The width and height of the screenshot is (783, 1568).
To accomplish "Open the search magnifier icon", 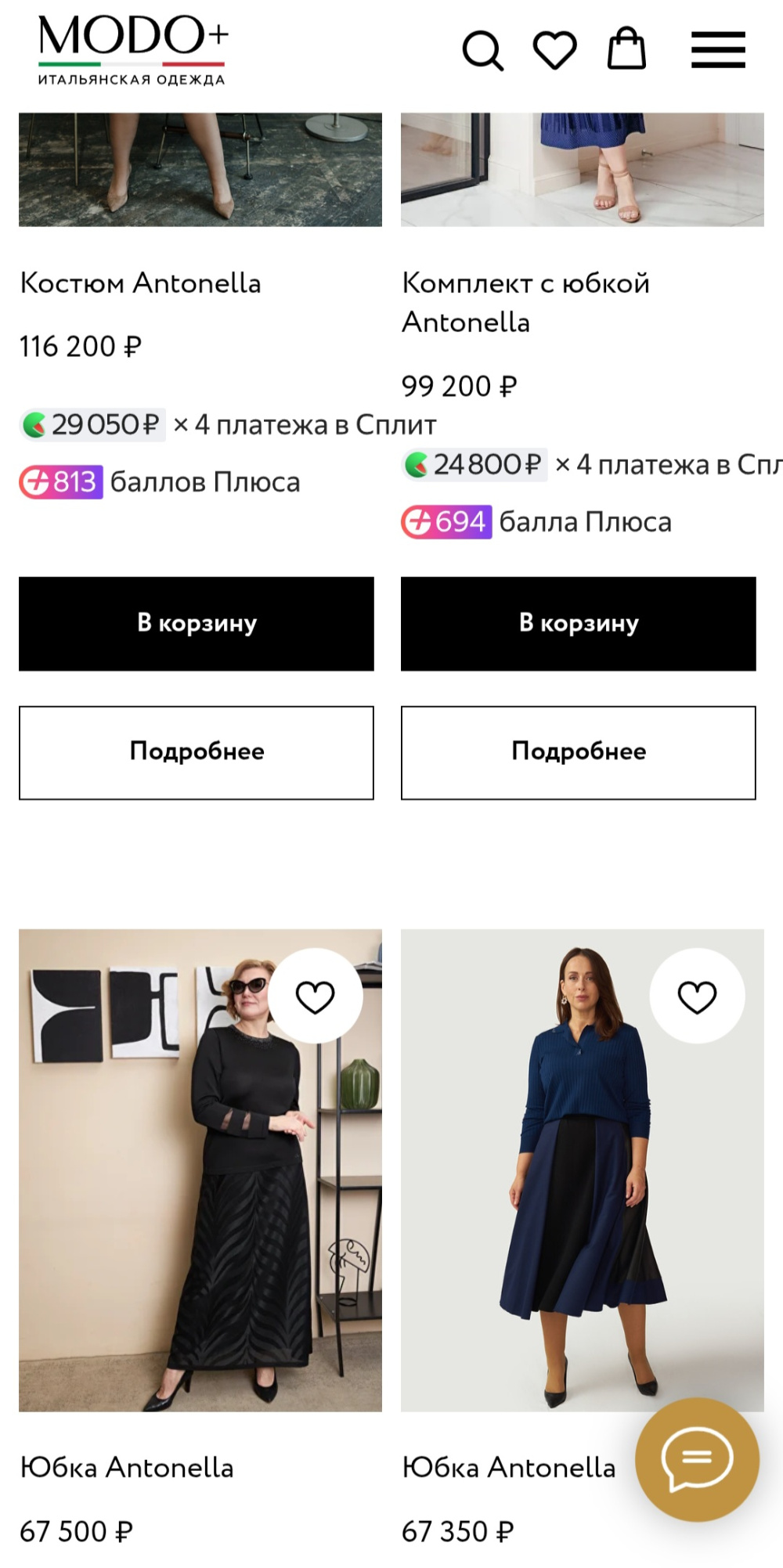I will (482, 51).
